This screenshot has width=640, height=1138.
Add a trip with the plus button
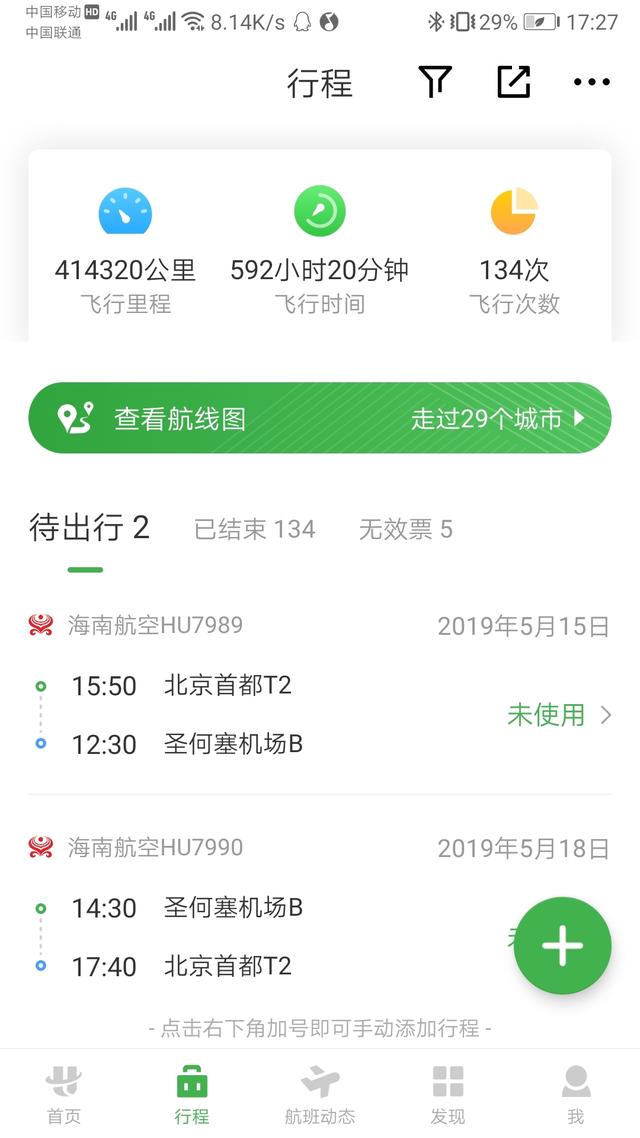(562, 945)
